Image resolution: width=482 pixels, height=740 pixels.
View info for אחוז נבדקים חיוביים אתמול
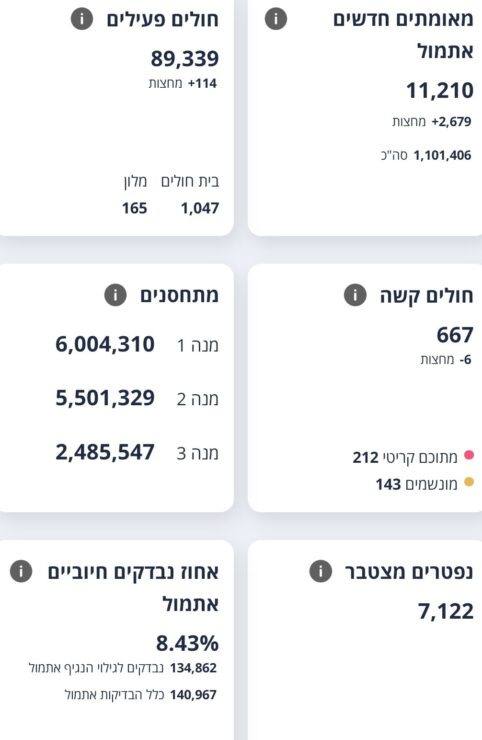21,571
